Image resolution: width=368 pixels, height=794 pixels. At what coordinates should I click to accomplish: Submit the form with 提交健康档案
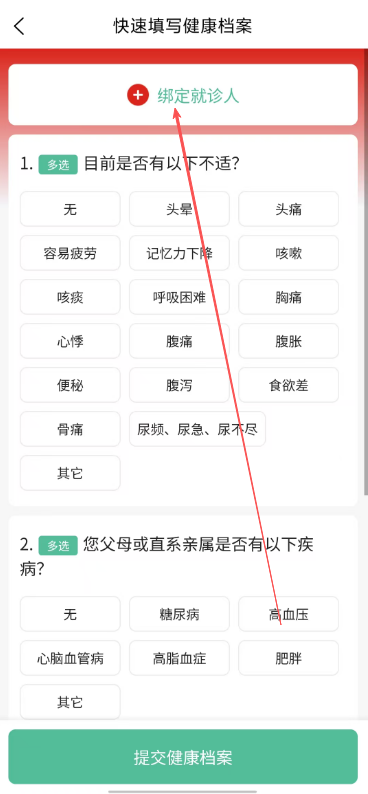(183, 757)
